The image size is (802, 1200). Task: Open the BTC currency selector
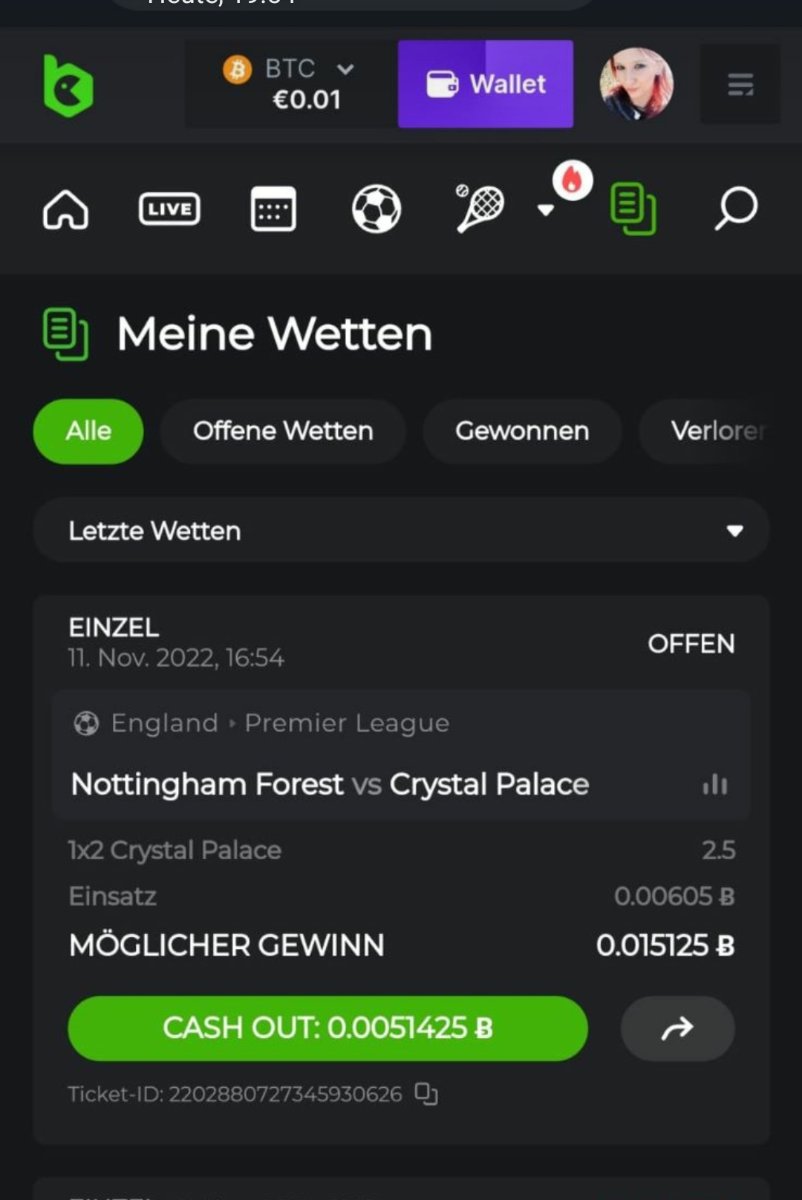pos(290,84)
